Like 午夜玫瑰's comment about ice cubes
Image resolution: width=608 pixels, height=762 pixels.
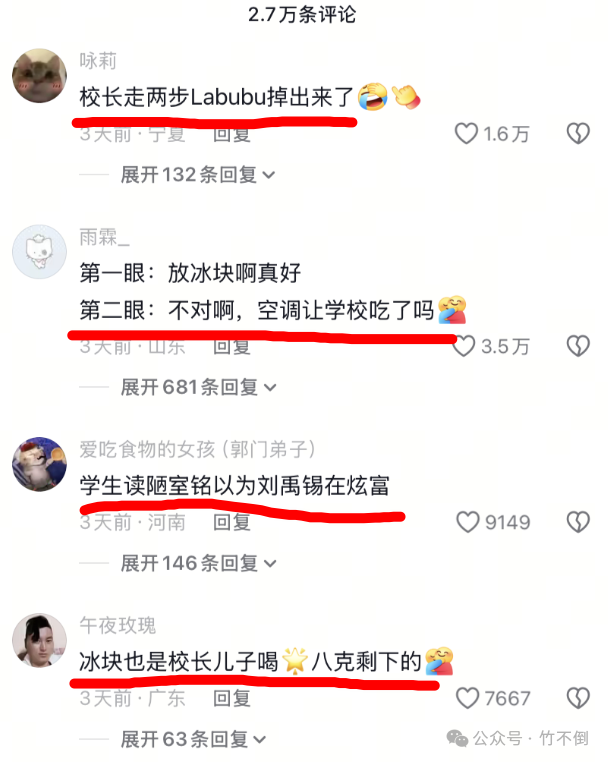466,698
